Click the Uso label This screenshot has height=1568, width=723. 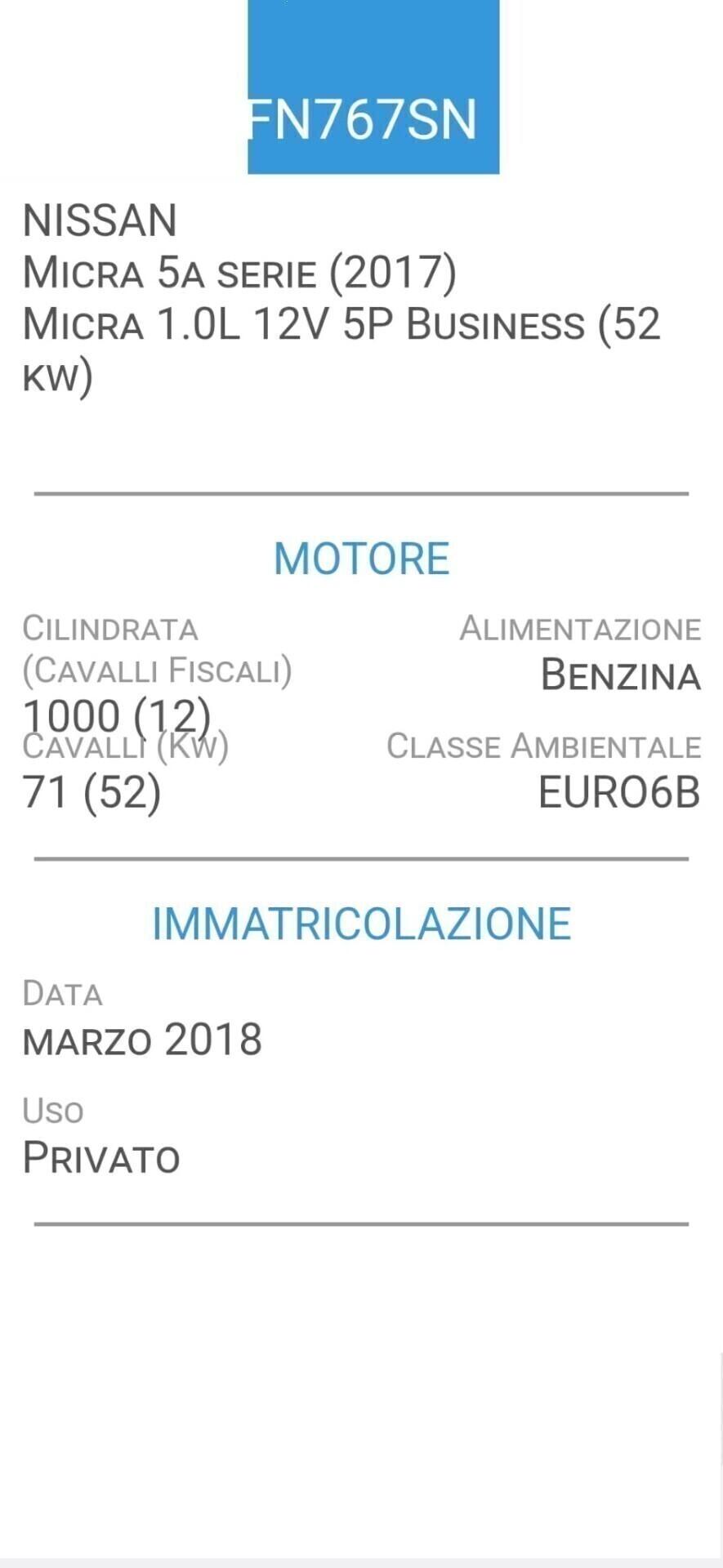coord(52,1110)
